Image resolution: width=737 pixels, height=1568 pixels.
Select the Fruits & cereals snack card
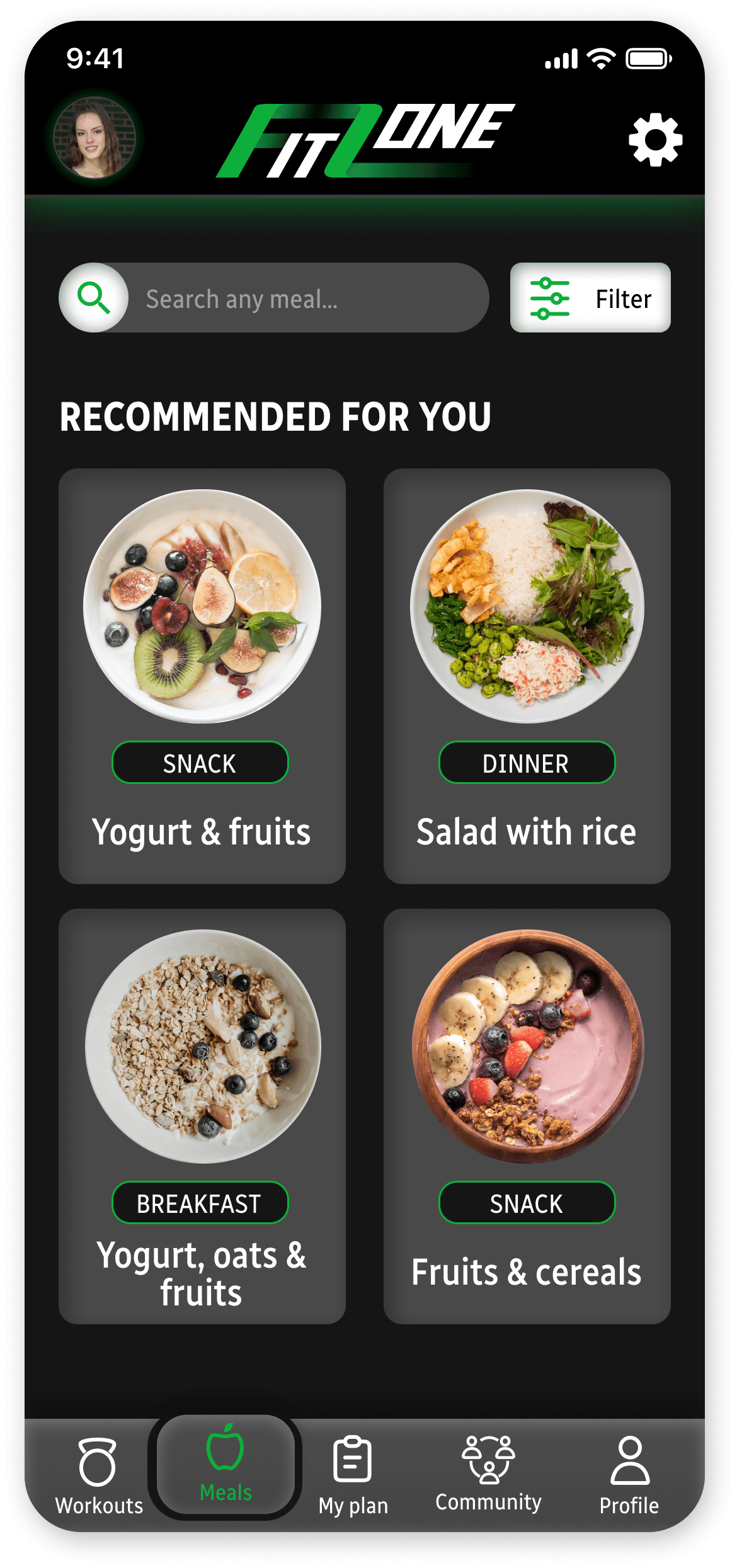(527, 1116)
